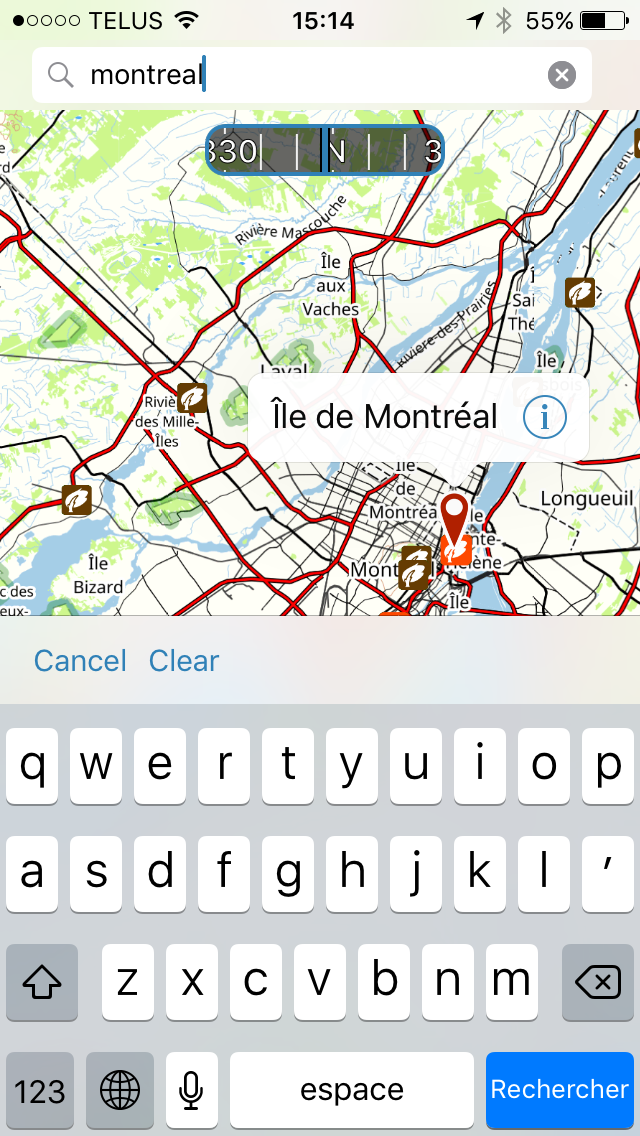Tap the shift key
This screenshot has width=640, height=1136.
[42, 982]
